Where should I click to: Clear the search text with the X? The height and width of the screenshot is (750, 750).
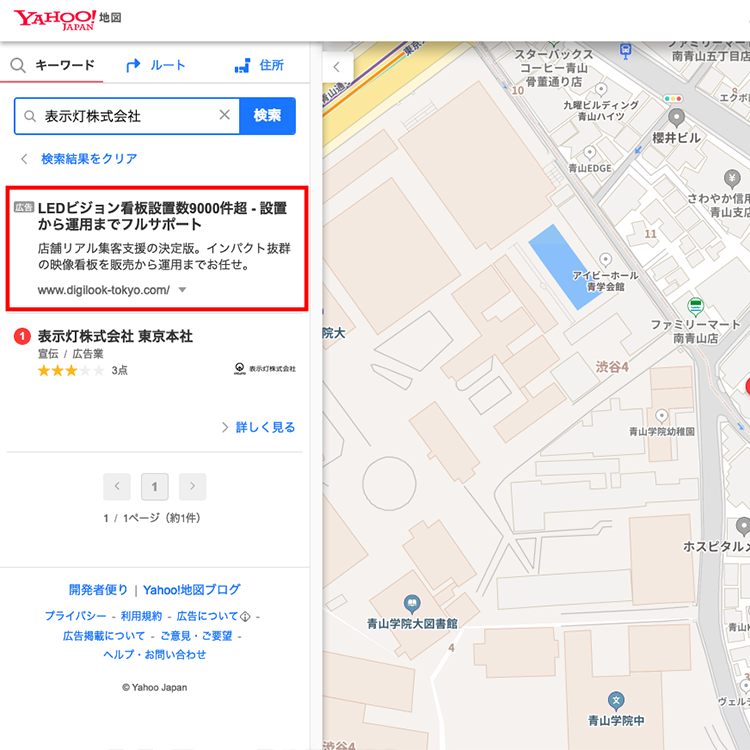224,115
